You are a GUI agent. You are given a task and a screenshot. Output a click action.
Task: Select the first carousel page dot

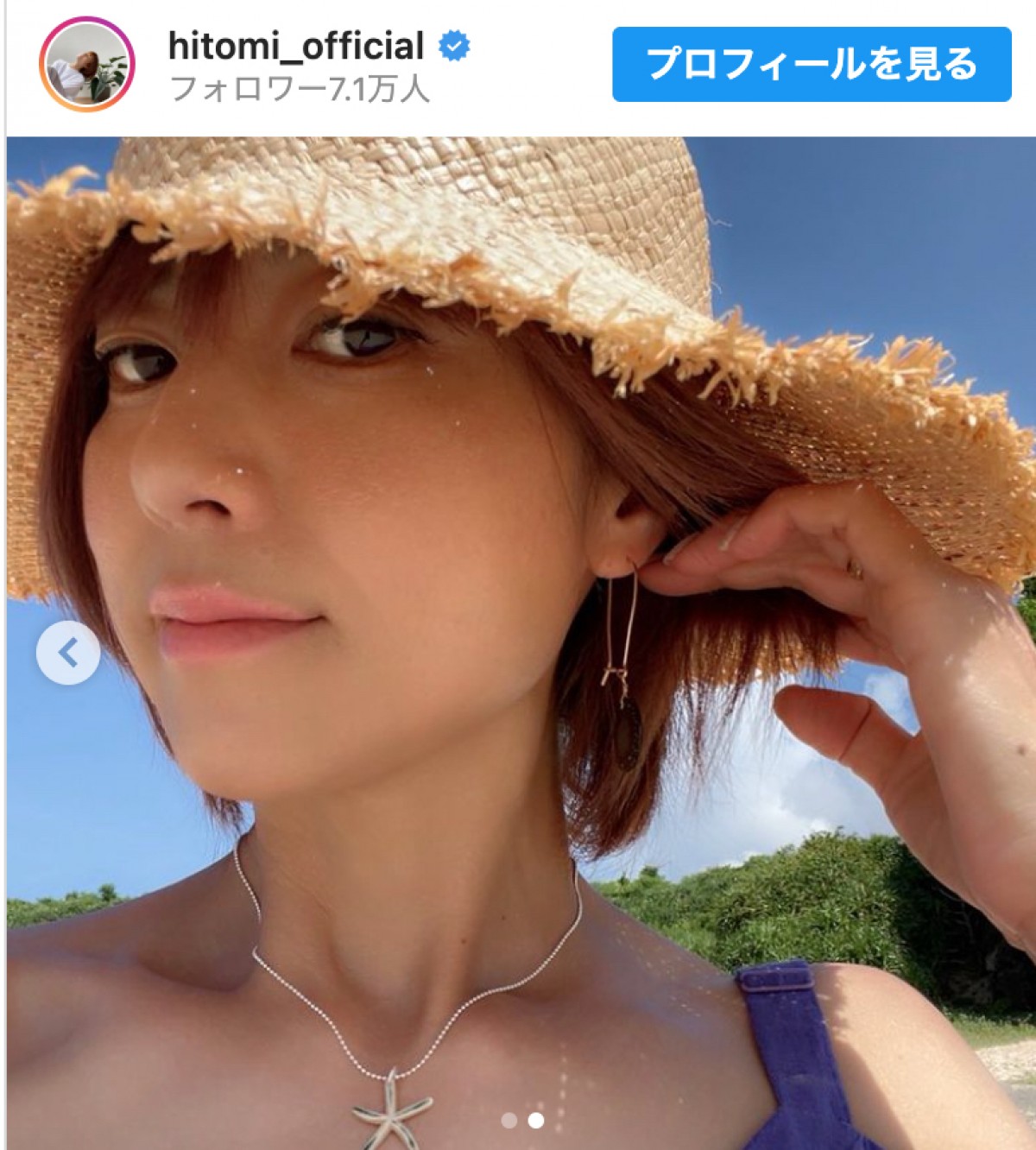(x=509, y=1121)
